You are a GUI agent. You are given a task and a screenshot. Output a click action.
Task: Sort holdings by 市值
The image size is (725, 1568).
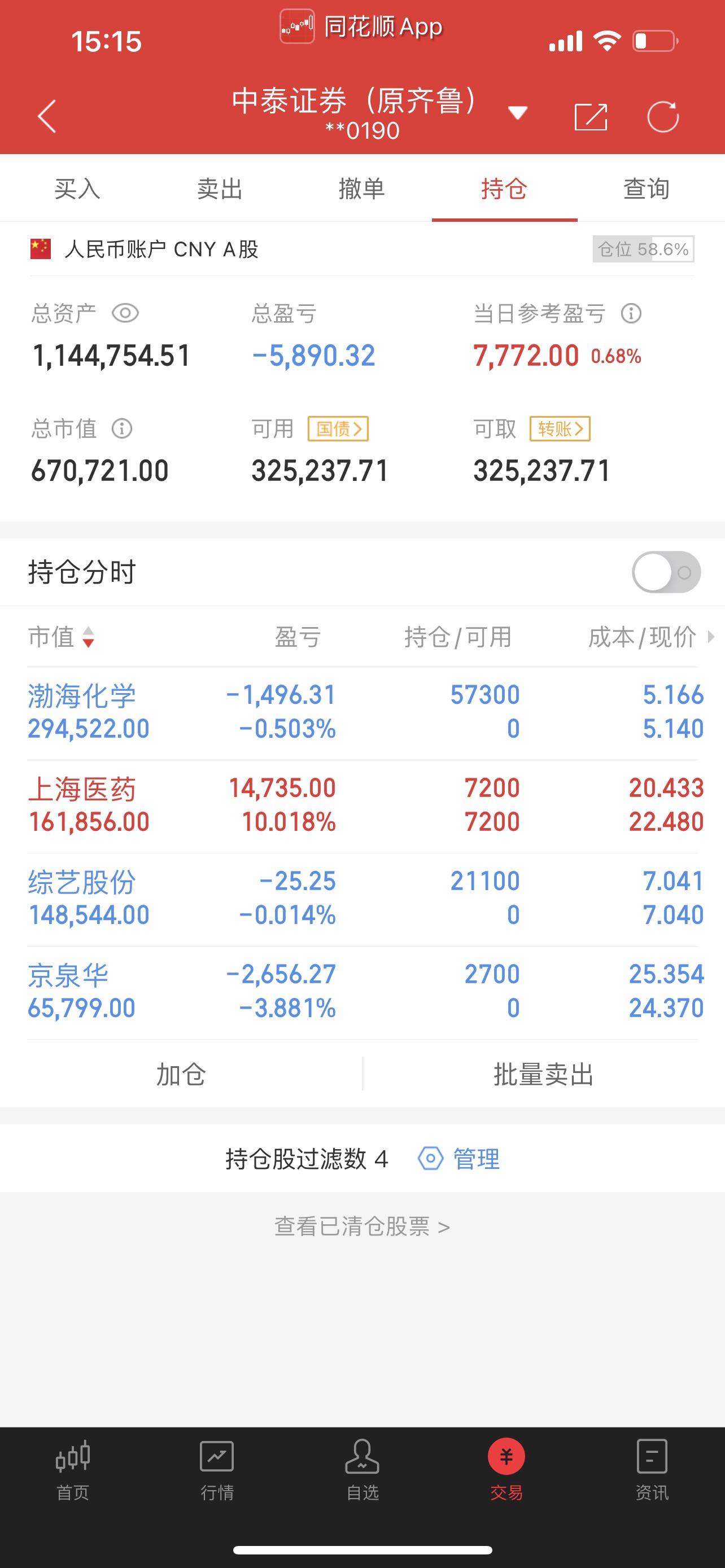61,637
